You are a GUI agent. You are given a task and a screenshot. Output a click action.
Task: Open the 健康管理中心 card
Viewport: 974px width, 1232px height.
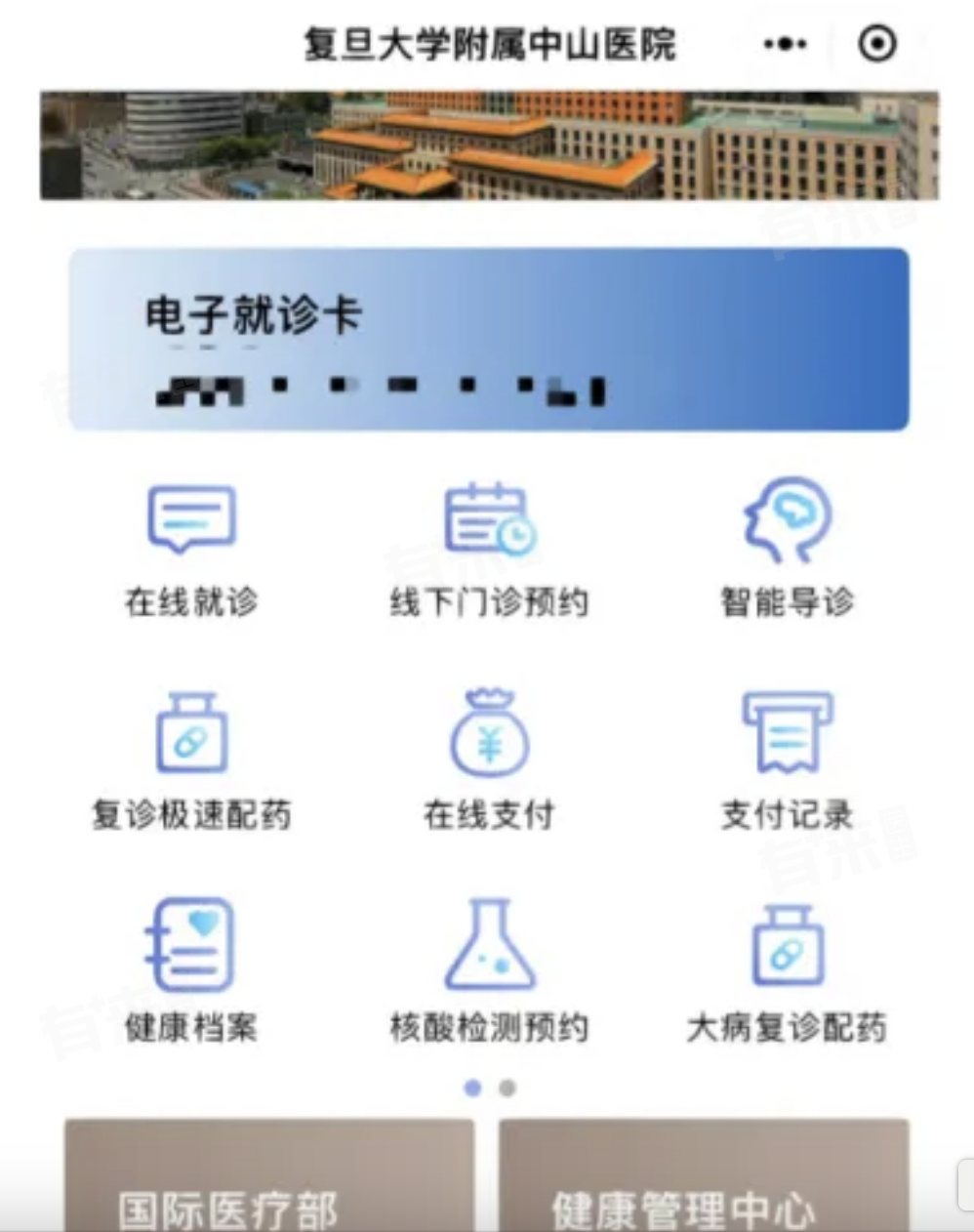(704, 1179)
